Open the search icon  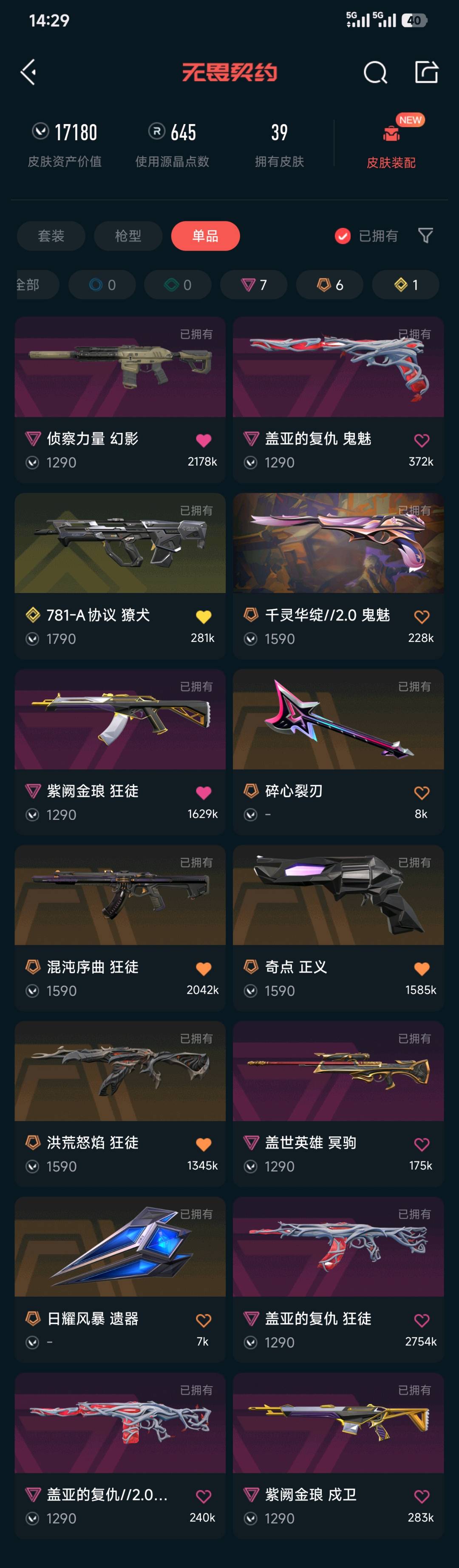tap(375, 73)
